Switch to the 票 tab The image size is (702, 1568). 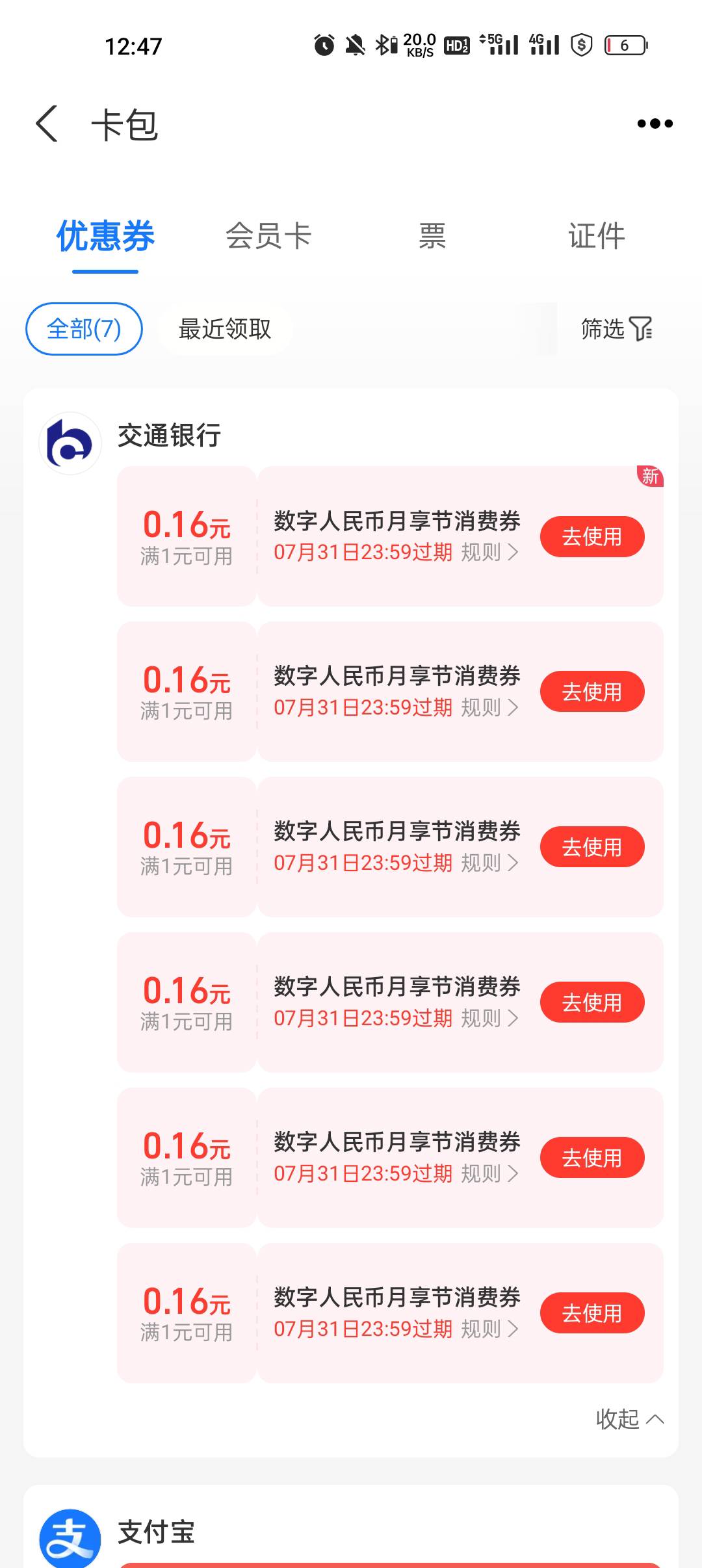[432, 235]
